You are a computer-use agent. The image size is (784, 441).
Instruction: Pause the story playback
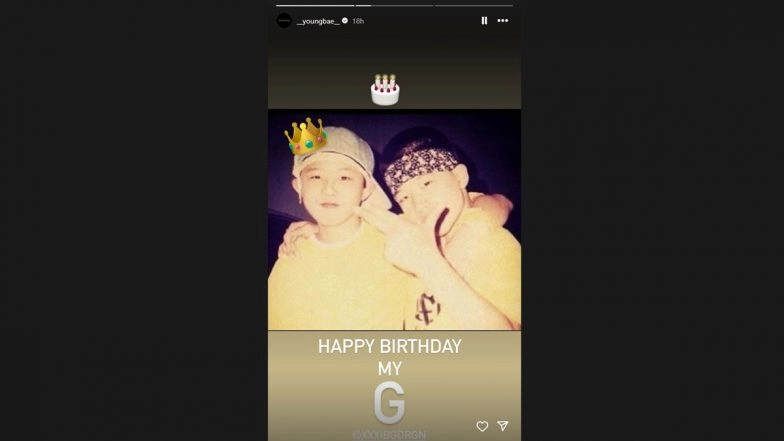point(484,20)
